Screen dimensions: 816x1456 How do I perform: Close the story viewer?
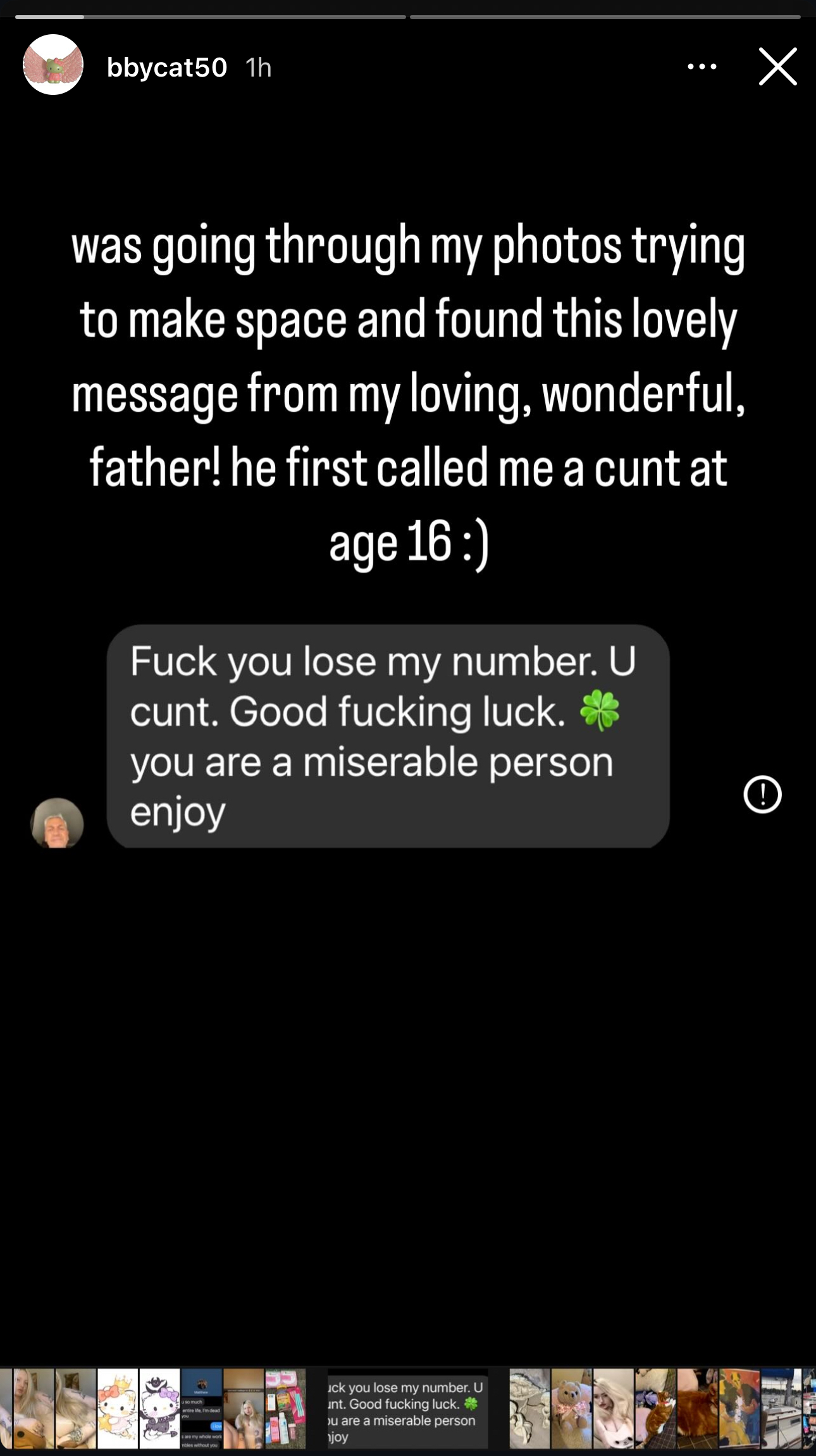click(777, 66)
